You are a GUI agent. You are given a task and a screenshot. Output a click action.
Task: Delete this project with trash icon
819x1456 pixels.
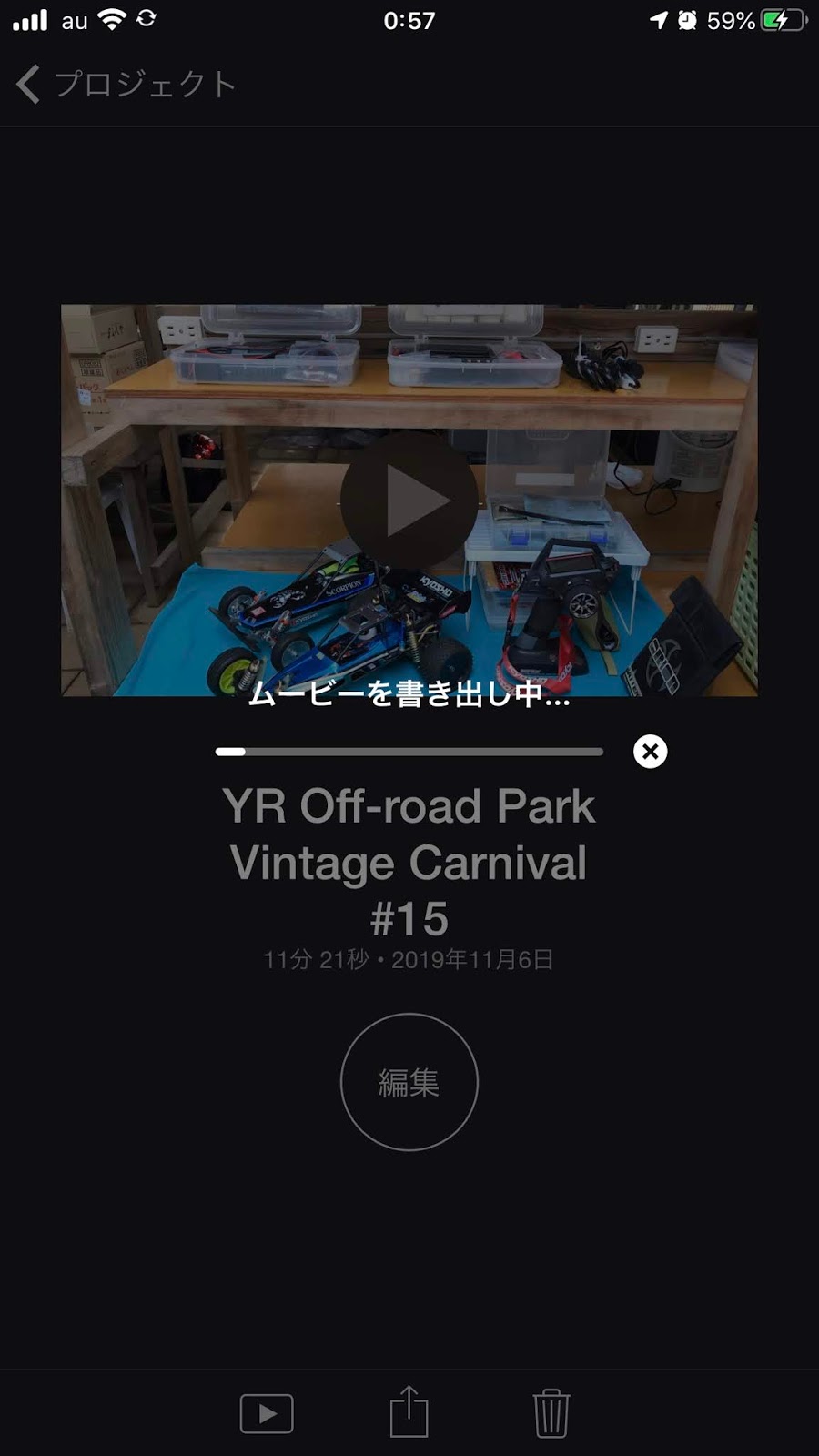(x=551, y=1413)
